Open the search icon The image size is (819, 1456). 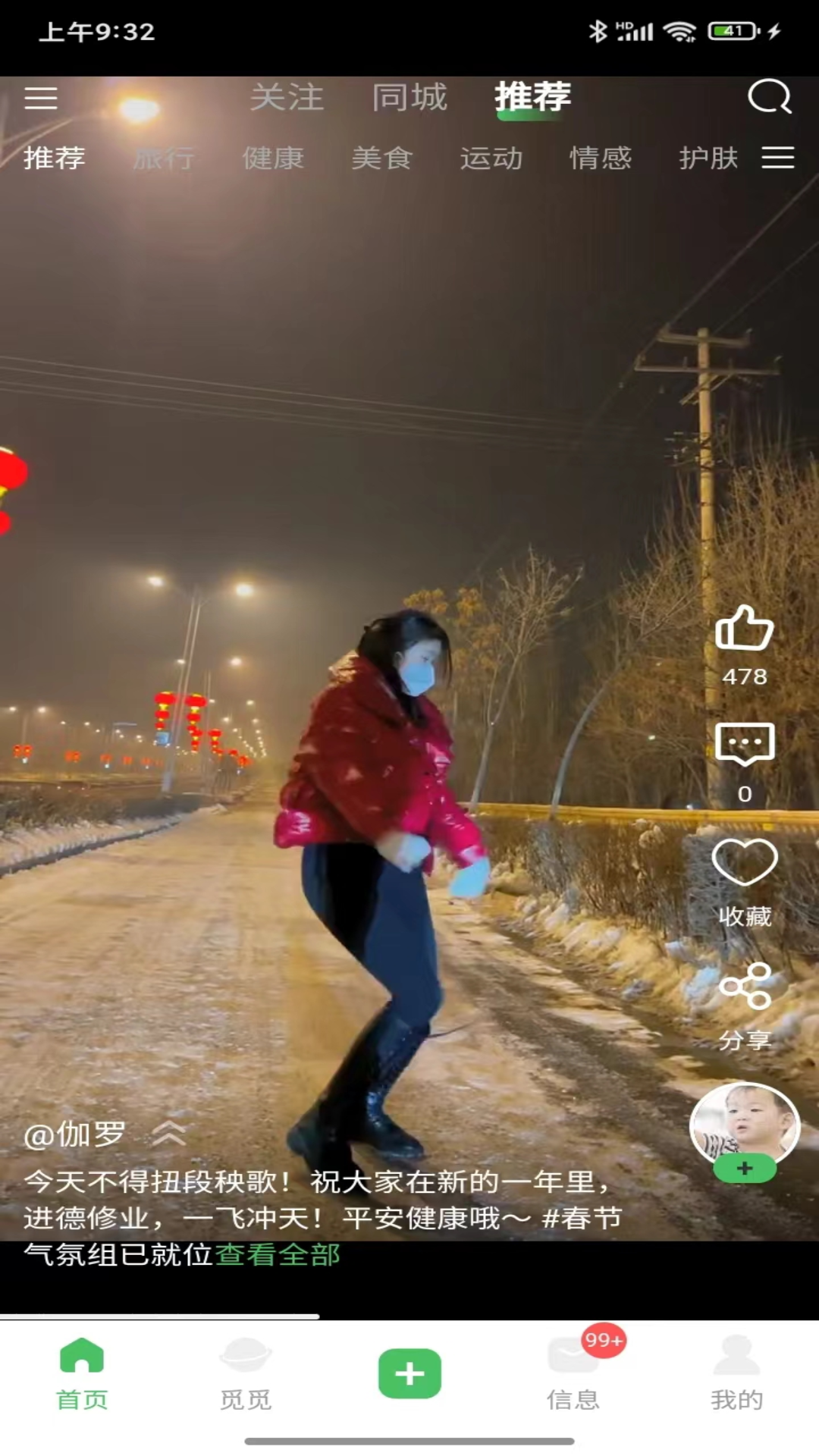pyautogui.click(x=769, y=97)
